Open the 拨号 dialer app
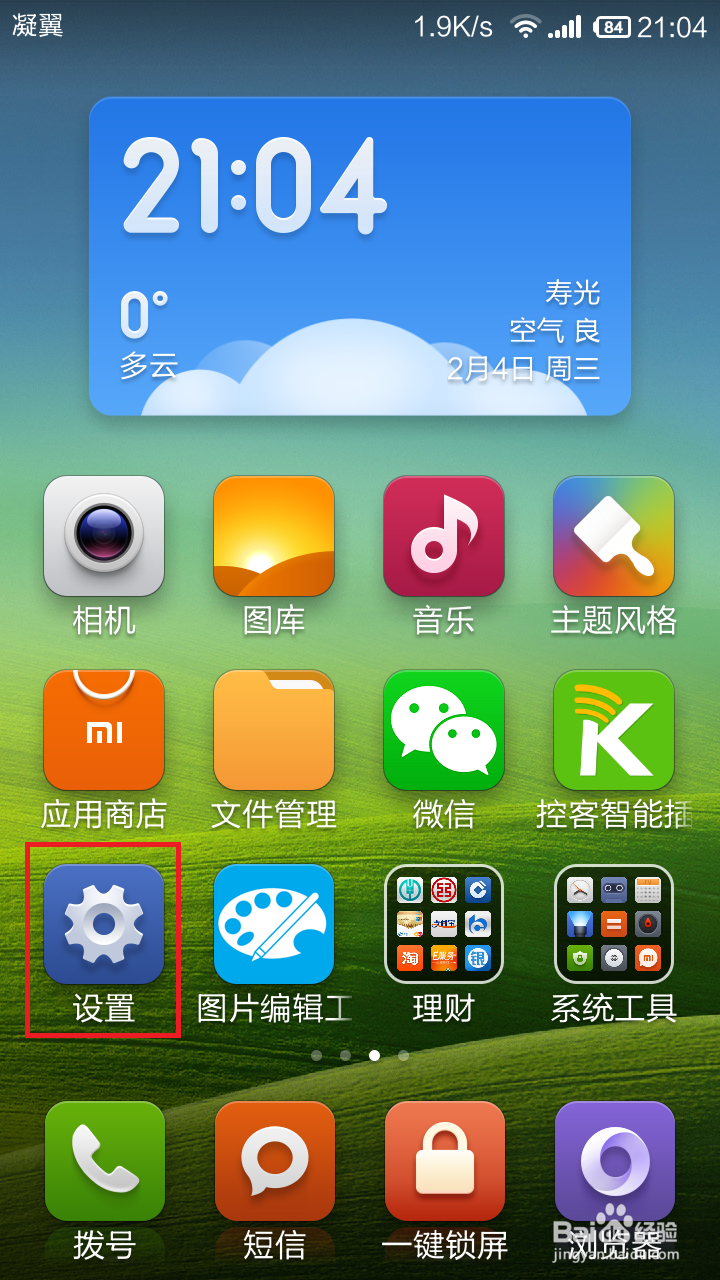 [103, 1160]
